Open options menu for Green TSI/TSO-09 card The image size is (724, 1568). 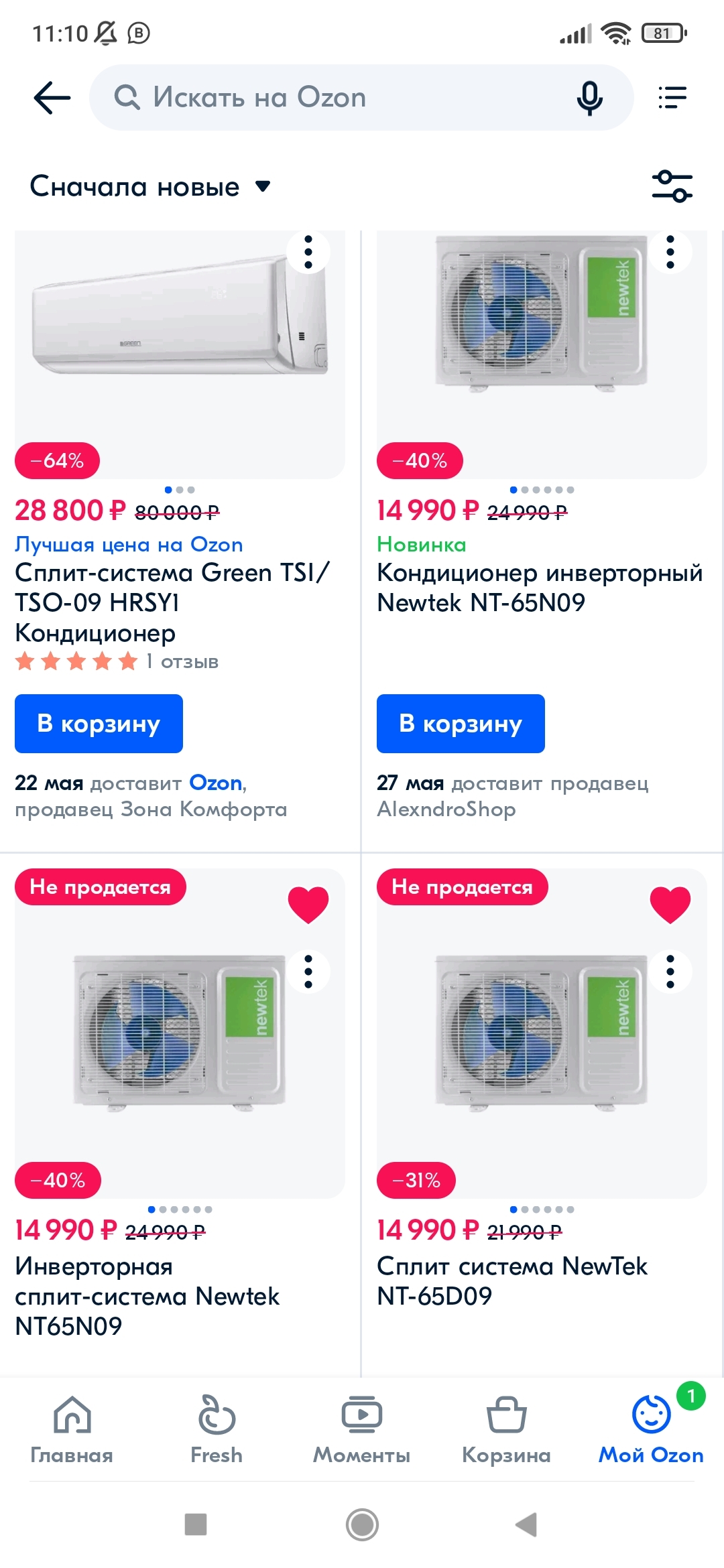point(308,252)
